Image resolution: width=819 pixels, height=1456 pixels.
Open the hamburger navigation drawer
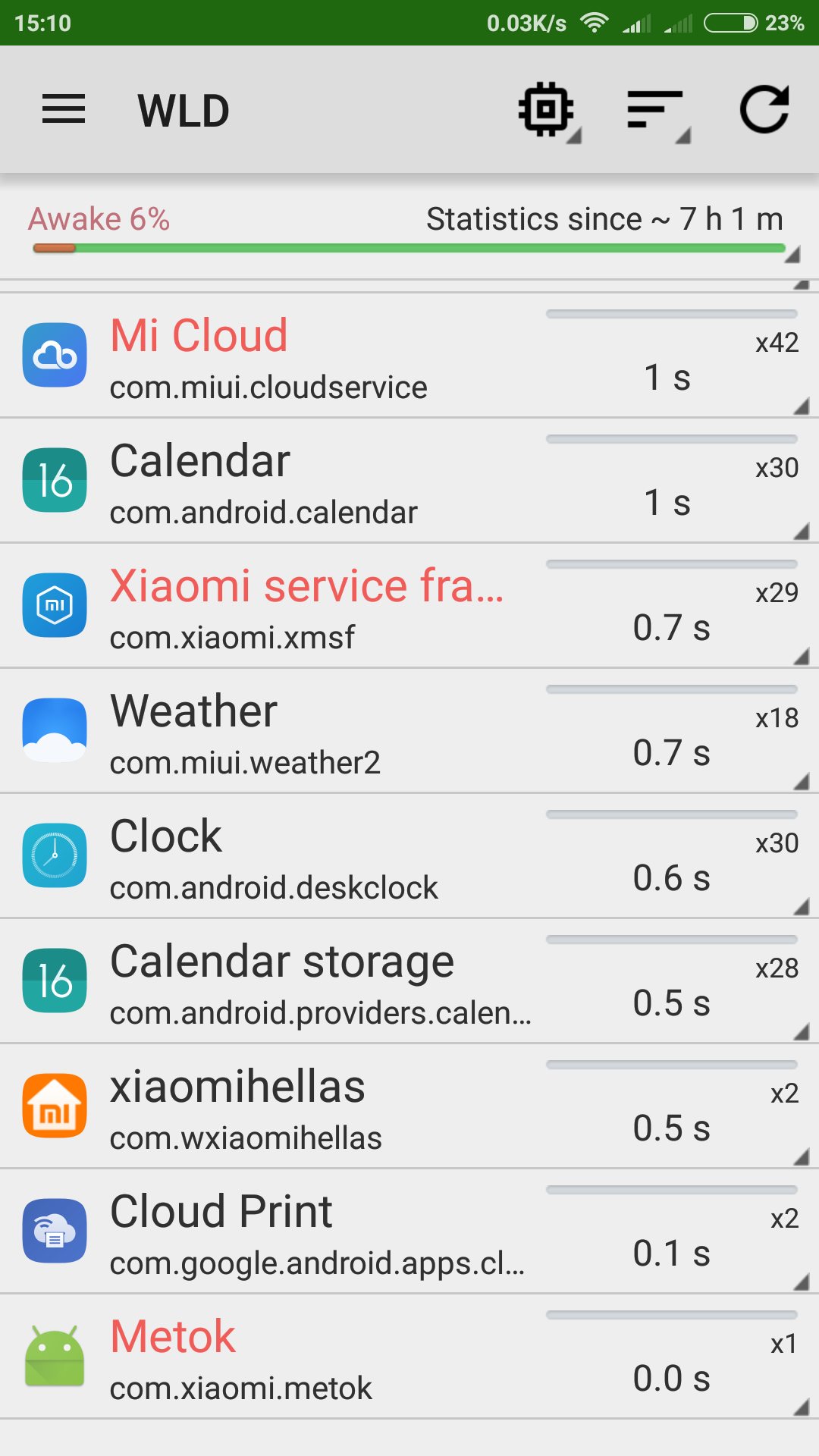pyautogui.click(x=64, y=110)
